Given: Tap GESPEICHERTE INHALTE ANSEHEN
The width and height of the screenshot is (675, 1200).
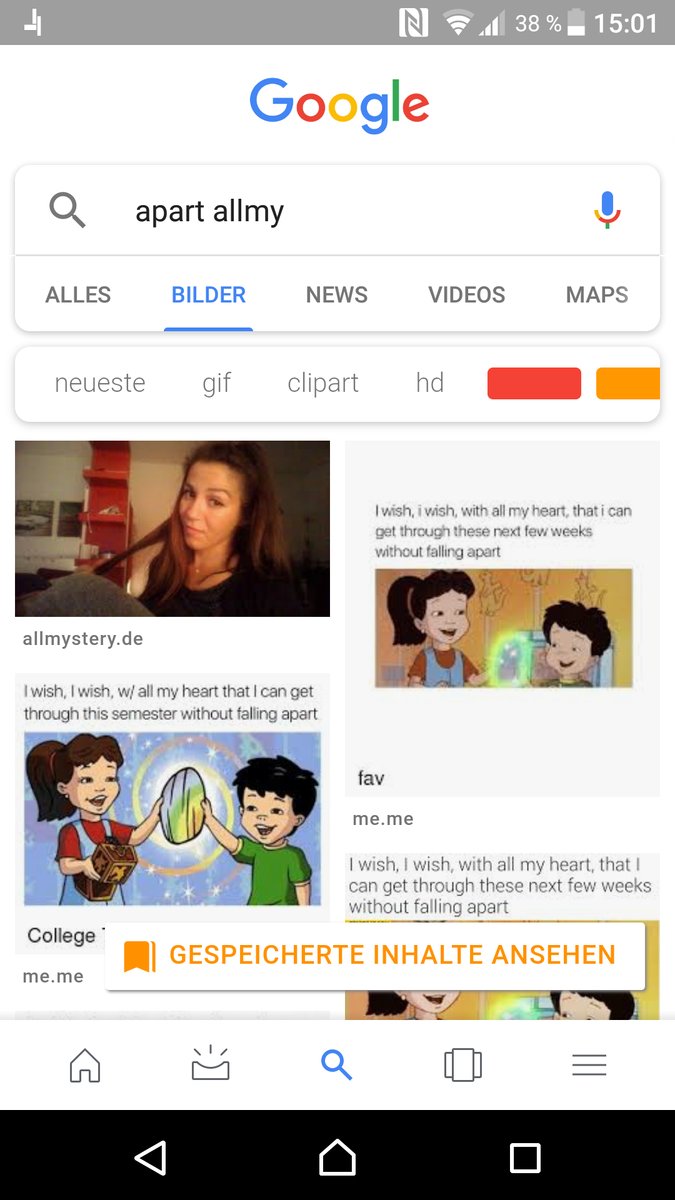Looking at the screenshot, I should (x=374, y=955).
